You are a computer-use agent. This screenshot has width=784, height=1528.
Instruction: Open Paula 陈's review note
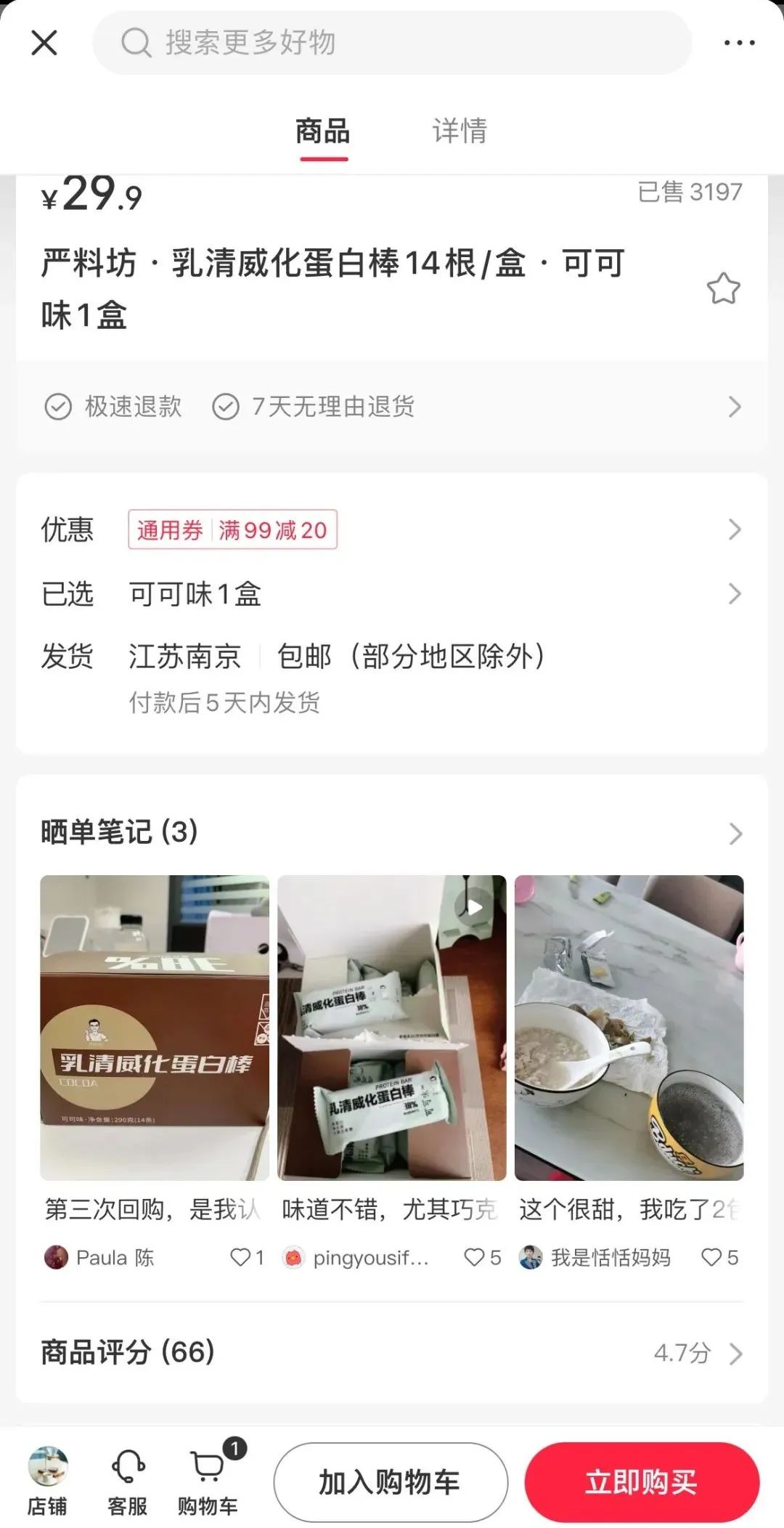point(154,1027)
